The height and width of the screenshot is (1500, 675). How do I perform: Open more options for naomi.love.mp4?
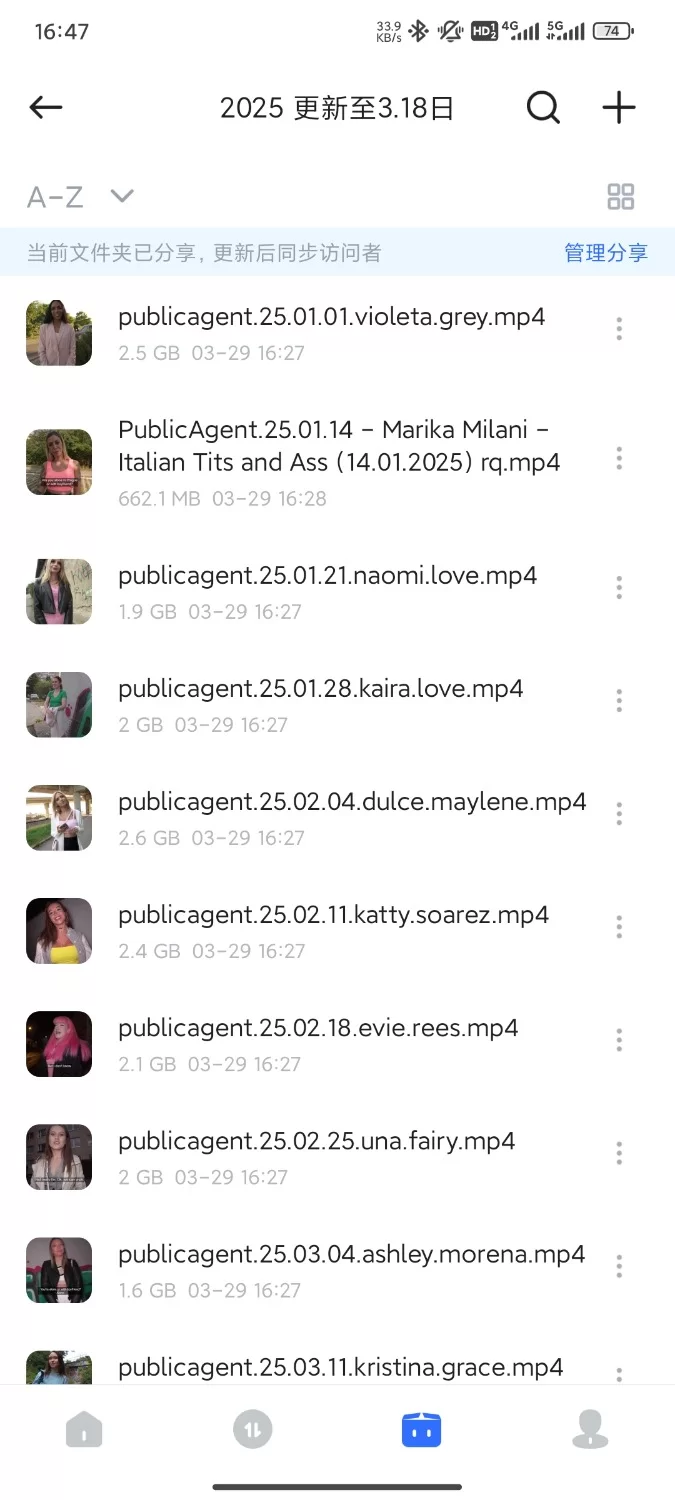[619, 588]
